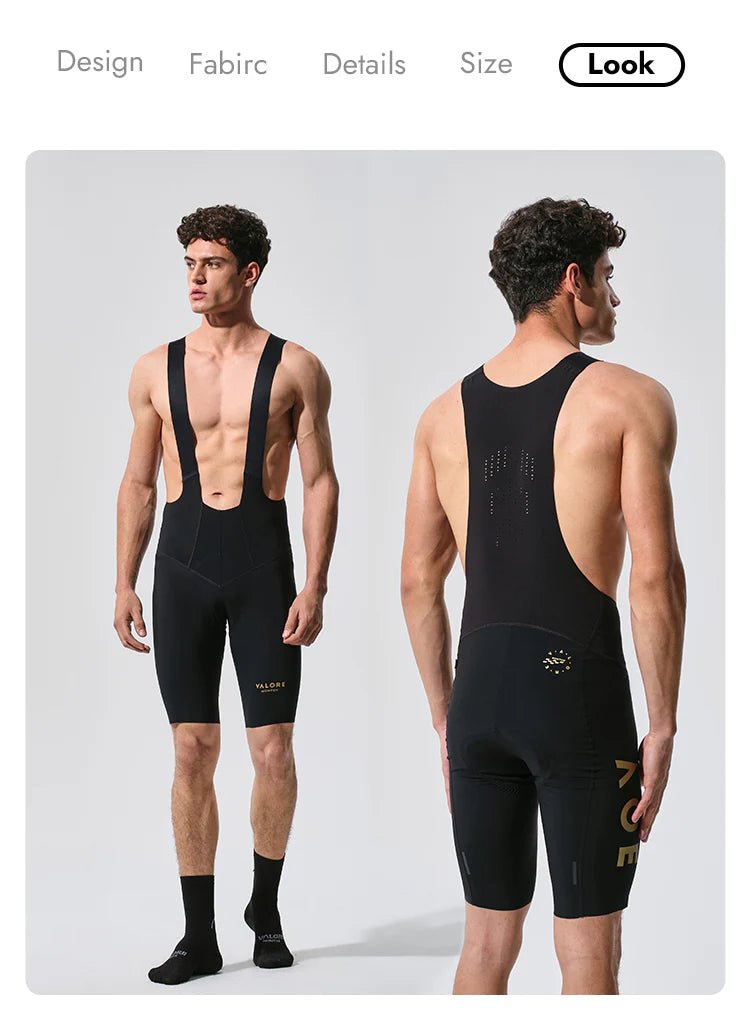This screenshot has width=750, height=1013.
Task: Click the Look button
Action: [x=621, y=63]
